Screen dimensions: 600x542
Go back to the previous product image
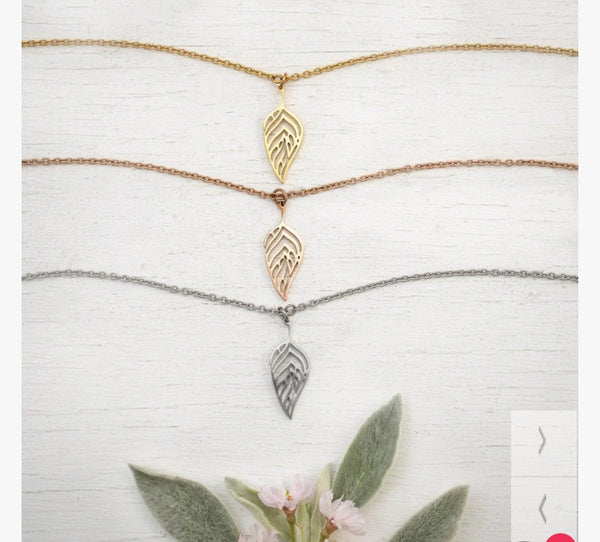tap(543, 508)
